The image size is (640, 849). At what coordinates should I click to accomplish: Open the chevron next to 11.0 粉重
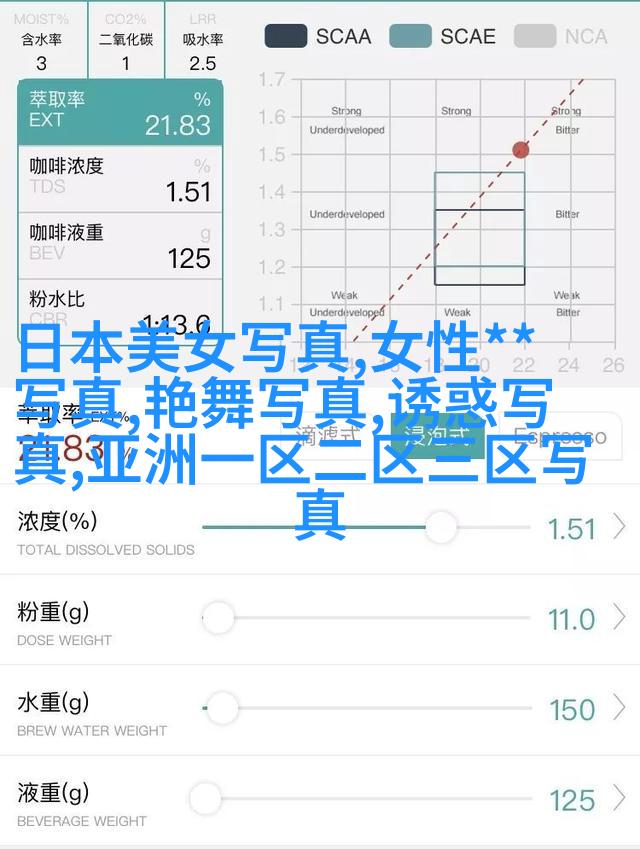[x=620, y=618]
